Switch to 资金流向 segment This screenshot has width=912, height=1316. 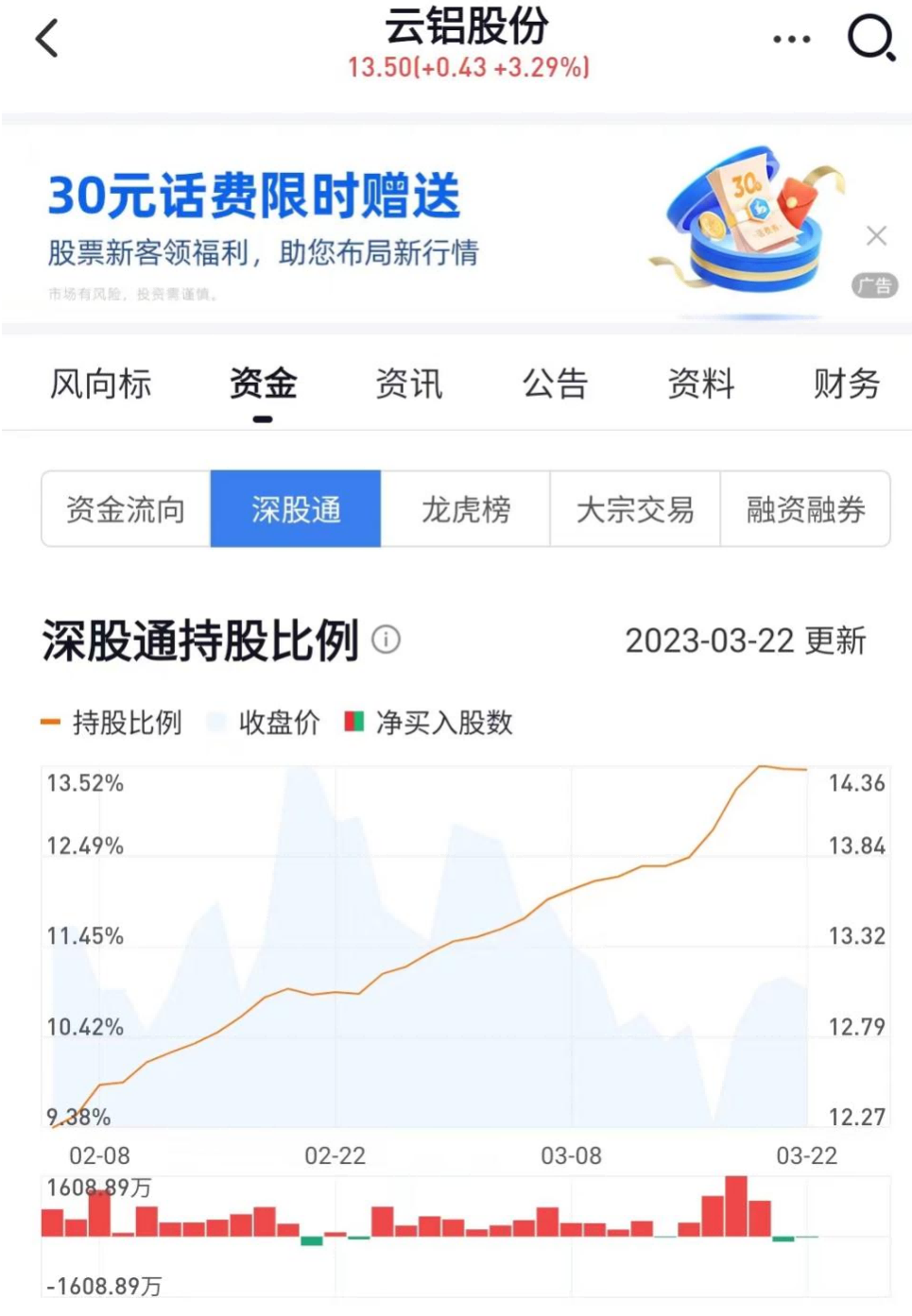(x=126, y=509)
